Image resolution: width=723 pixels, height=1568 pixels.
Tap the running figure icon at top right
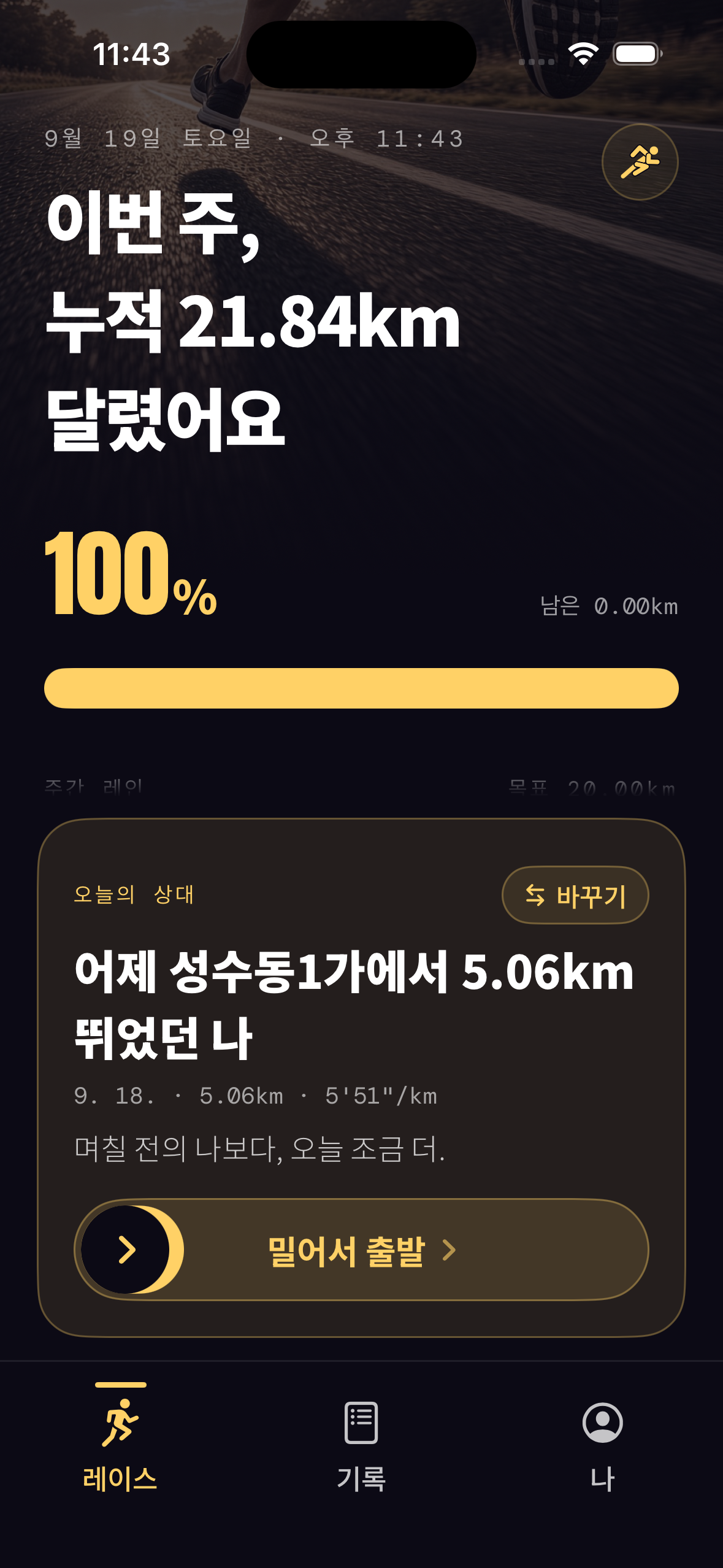pyautogui.click(x=640, y=162)
